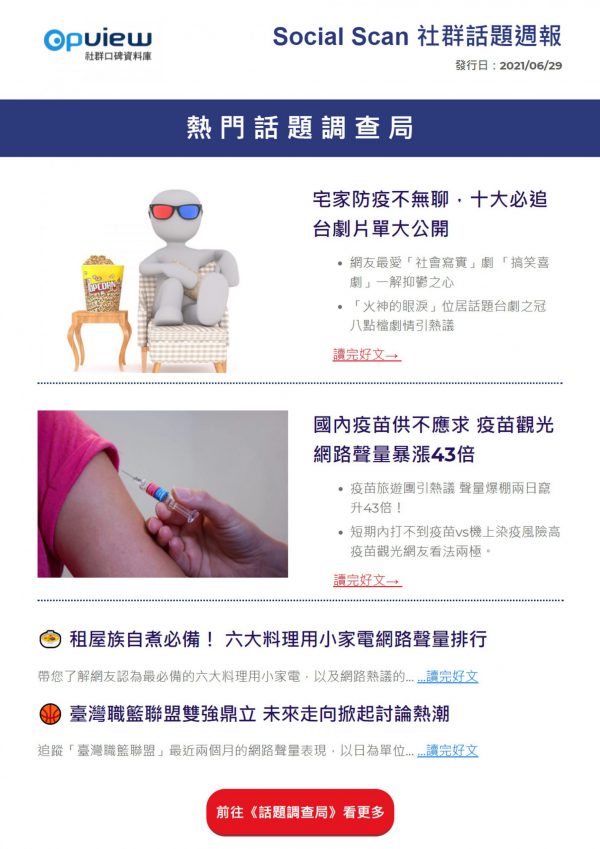Open 讀完好文 link for 租屋族自煮必備

pos(450,676)
